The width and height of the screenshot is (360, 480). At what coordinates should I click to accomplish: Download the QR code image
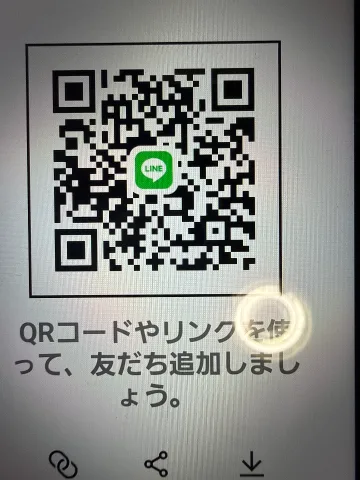(x=252, y=464)
